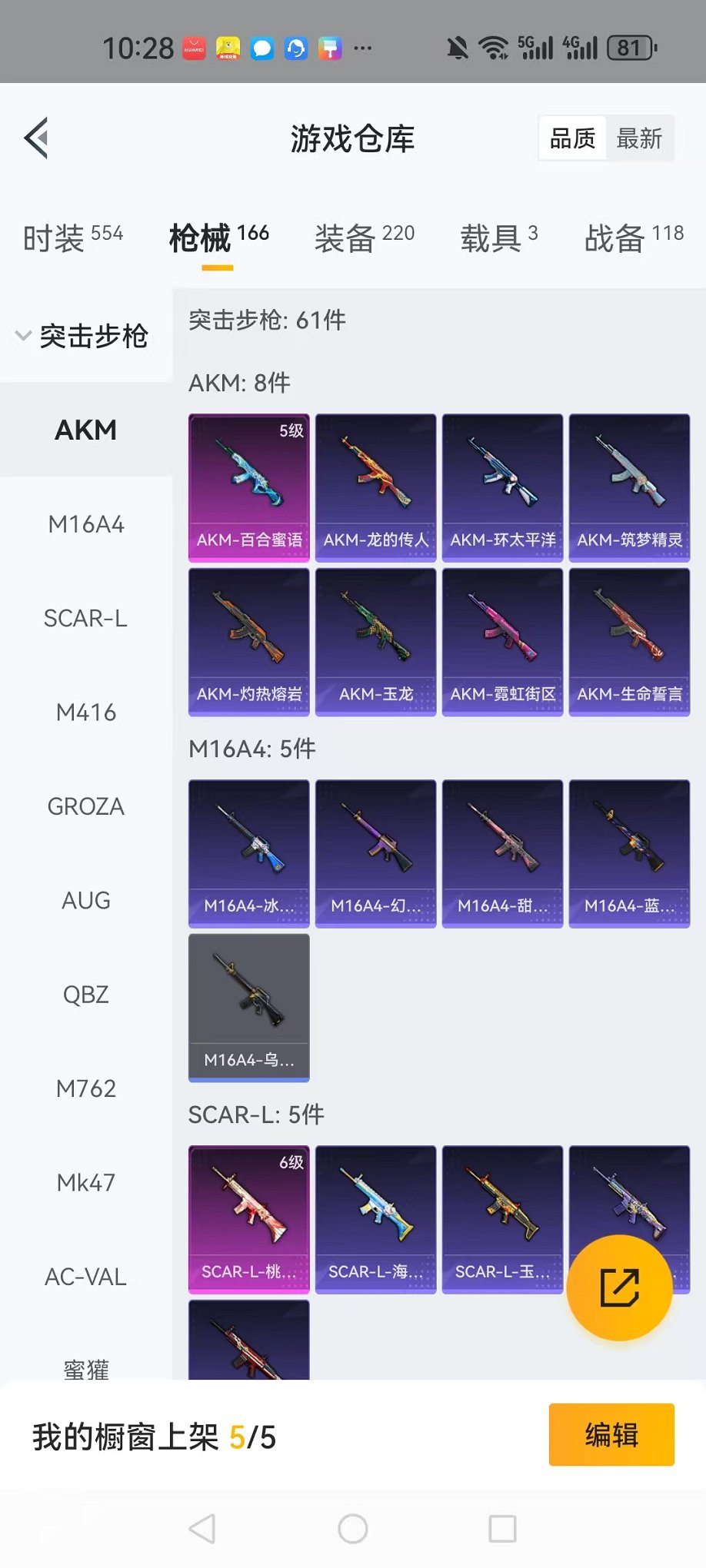The height and width of the screenshot is (1568, 706).
Task: Collapse the 突击步枪 category
Action: 83,336
